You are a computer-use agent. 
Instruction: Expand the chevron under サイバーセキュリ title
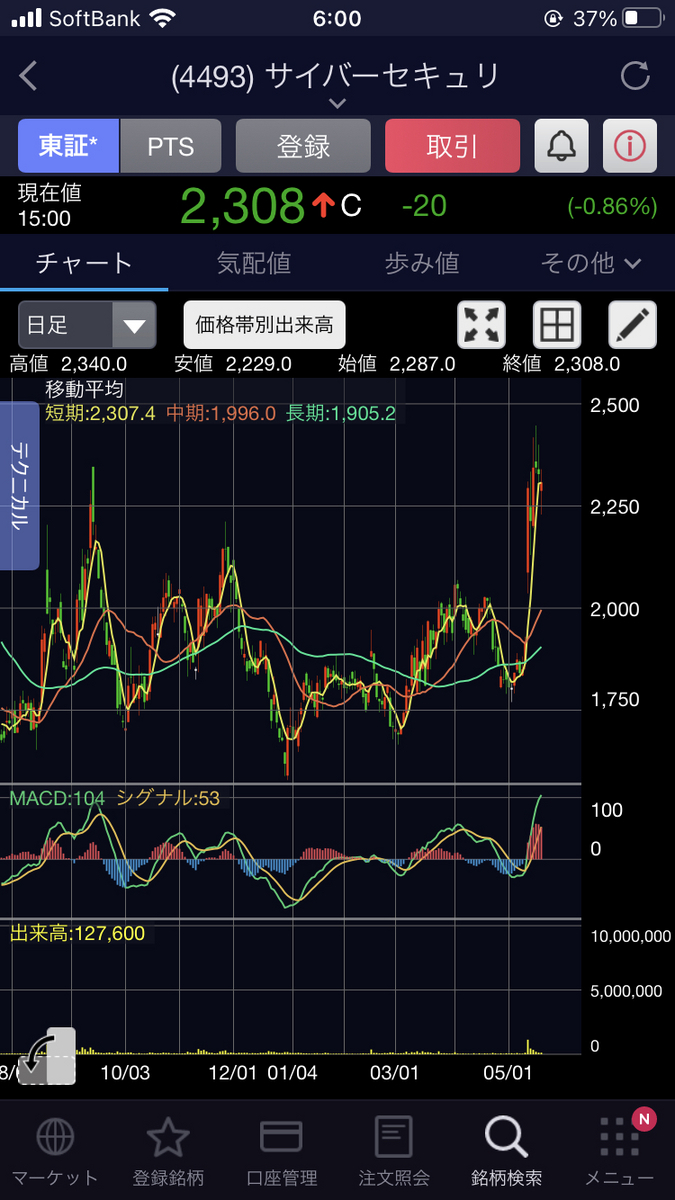tap(337, 103)
